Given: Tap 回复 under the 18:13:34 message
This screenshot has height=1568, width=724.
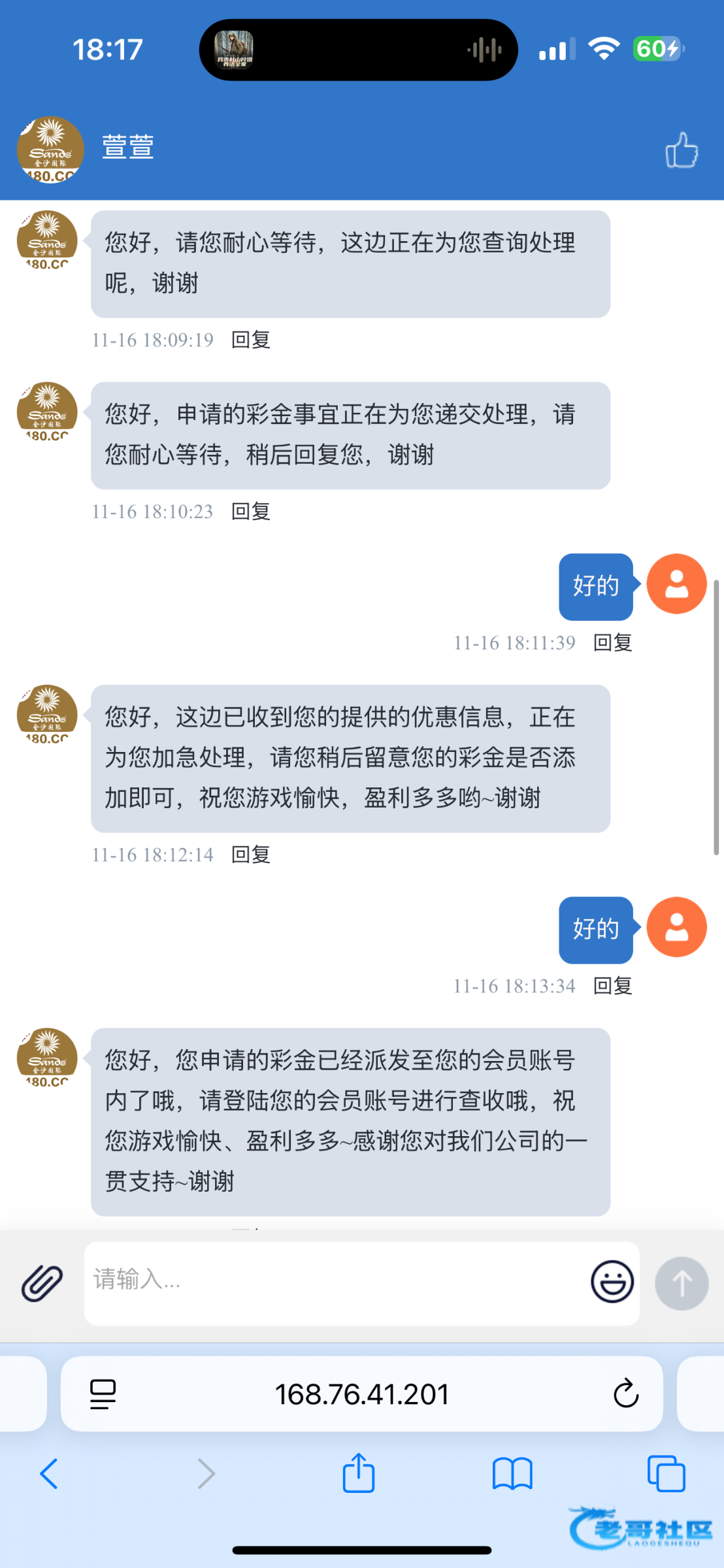Looking at the screenshot, I should (x=612, y=986).
